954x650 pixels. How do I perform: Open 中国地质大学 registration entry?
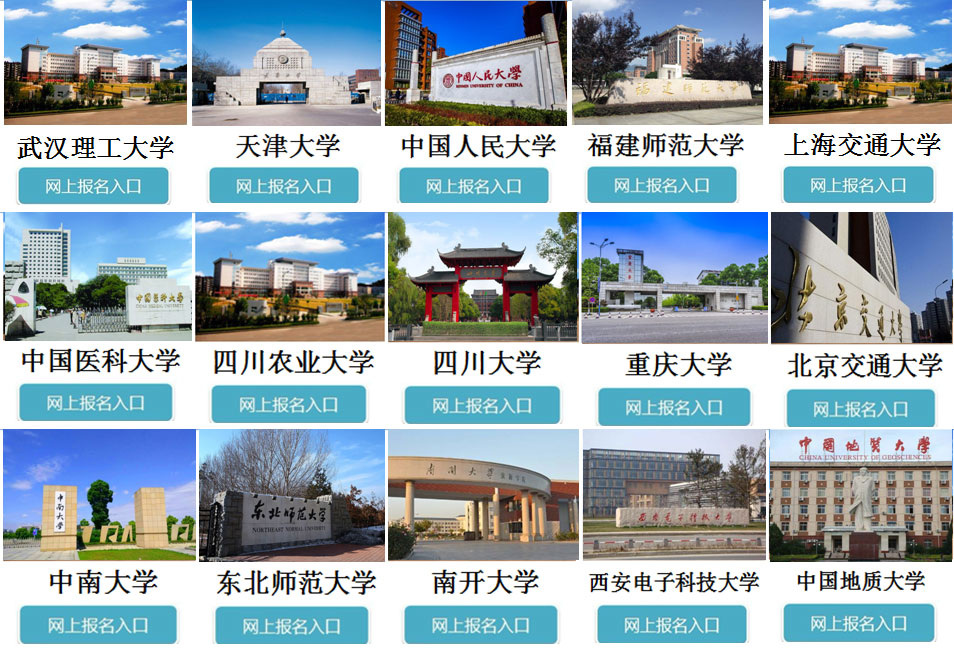(859, 623)
